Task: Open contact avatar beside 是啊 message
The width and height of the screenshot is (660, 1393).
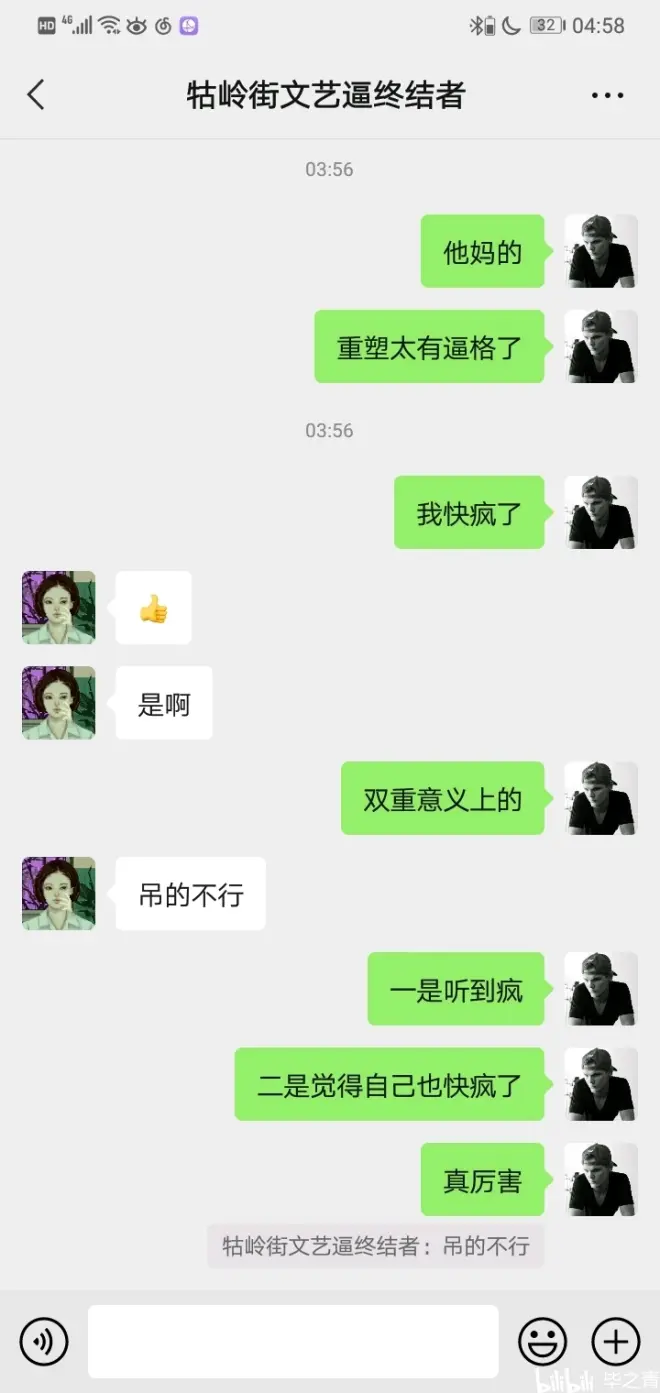Action: click(x=59, y=703)
